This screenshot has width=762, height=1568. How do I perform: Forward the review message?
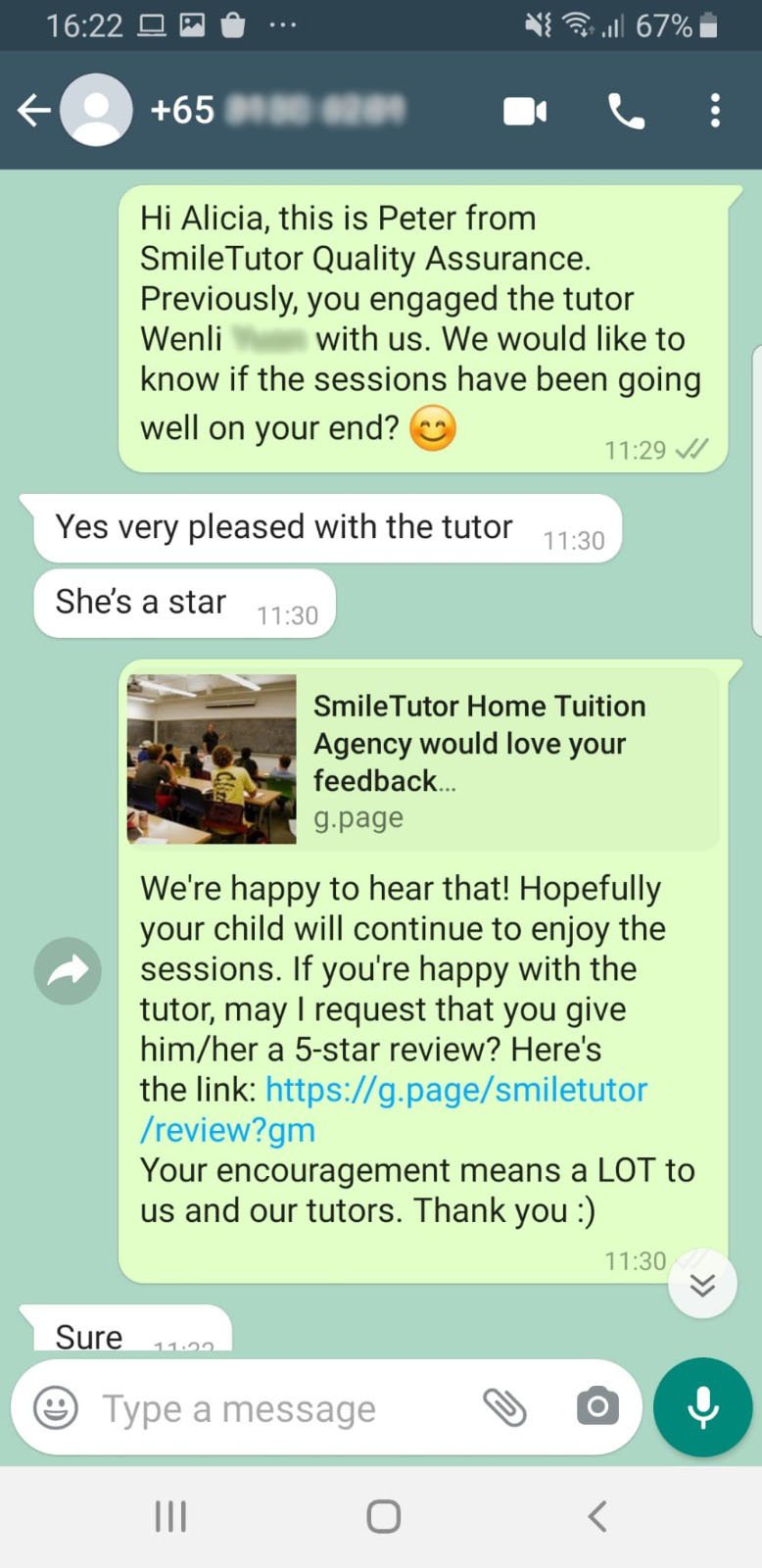[68, 970]
